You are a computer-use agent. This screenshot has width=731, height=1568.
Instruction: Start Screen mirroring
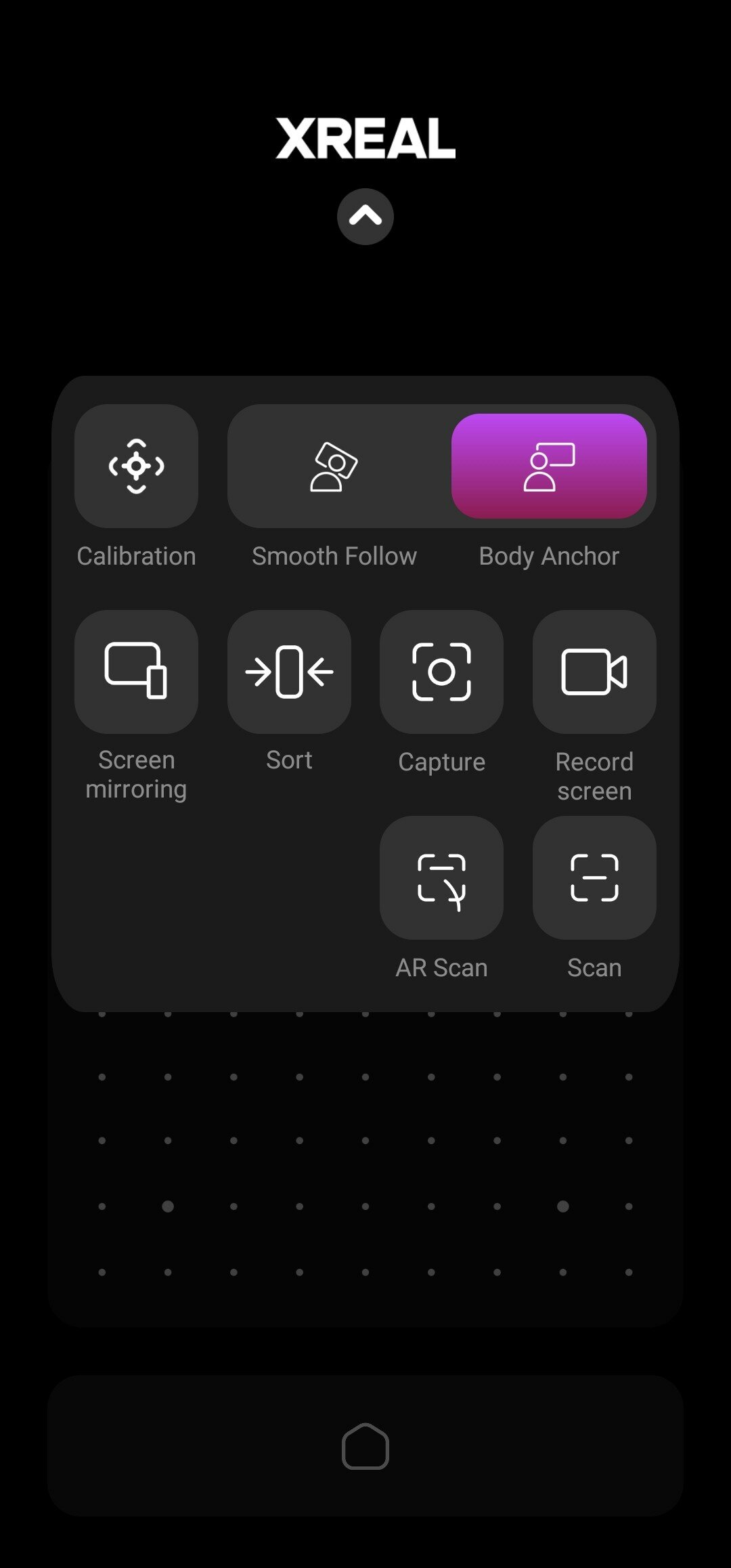(136, 672)
